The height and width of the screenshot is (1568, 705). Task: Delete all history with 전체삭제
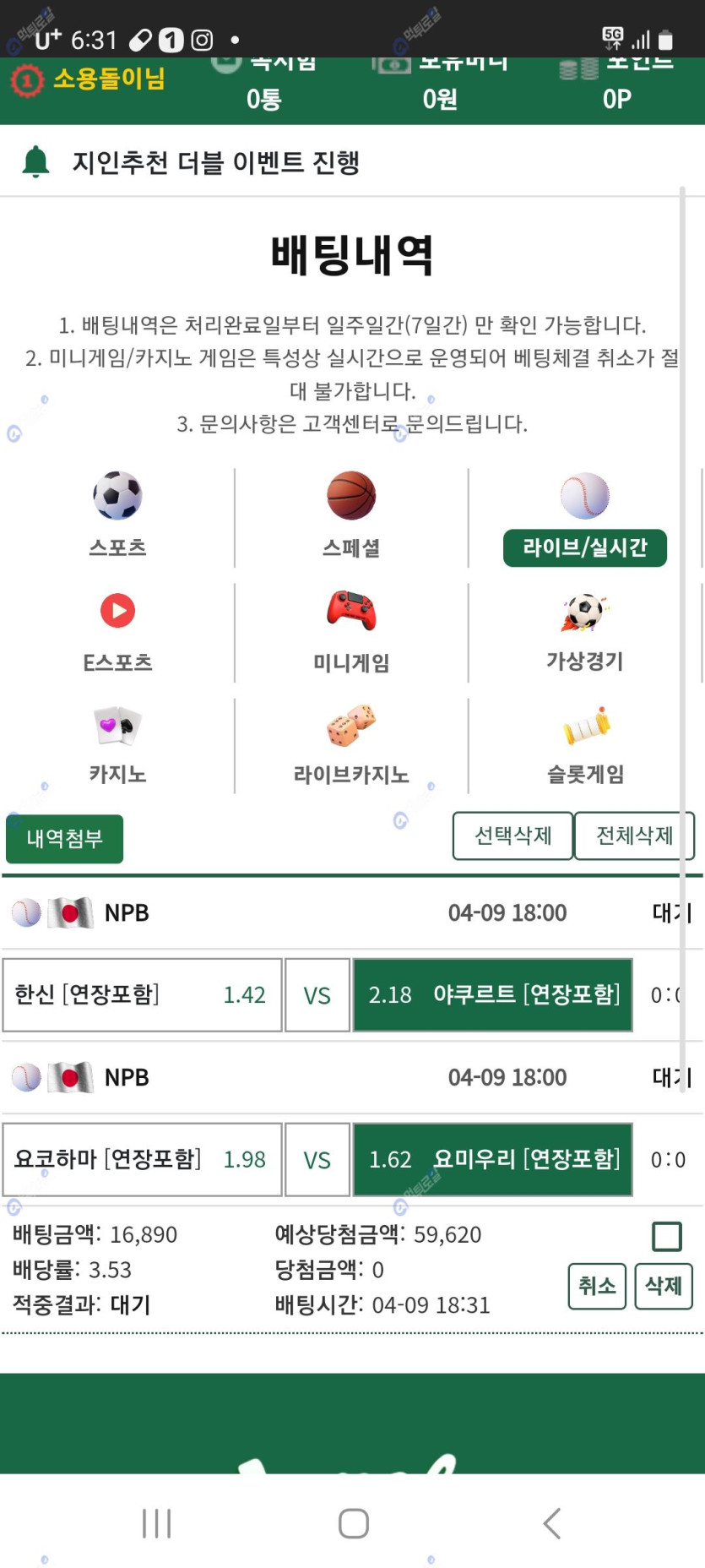click(634, 836)
